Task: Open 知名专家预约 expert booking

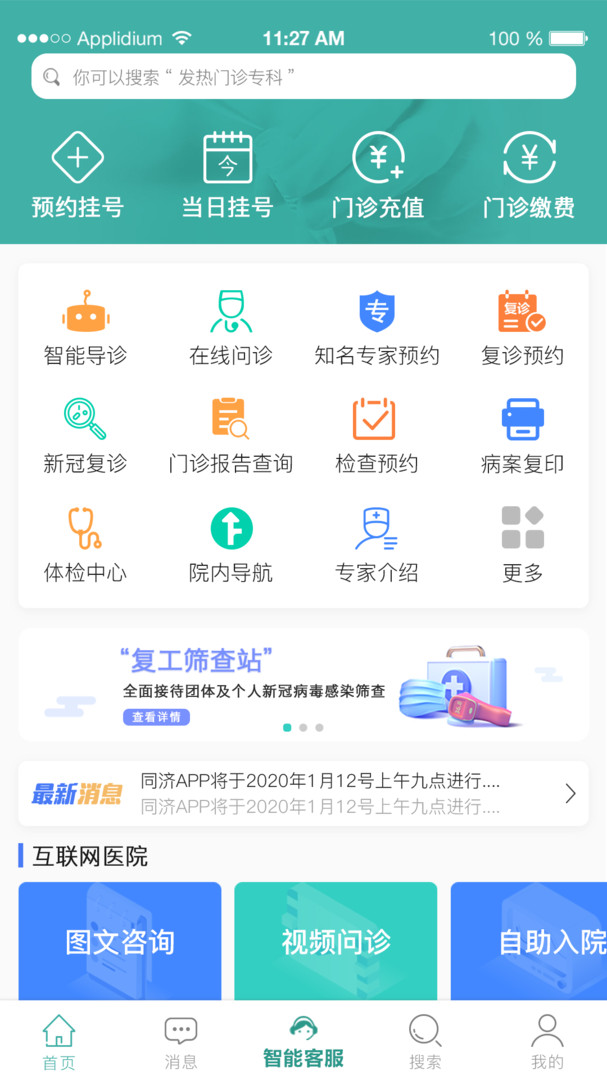Action: click(377, 327)
